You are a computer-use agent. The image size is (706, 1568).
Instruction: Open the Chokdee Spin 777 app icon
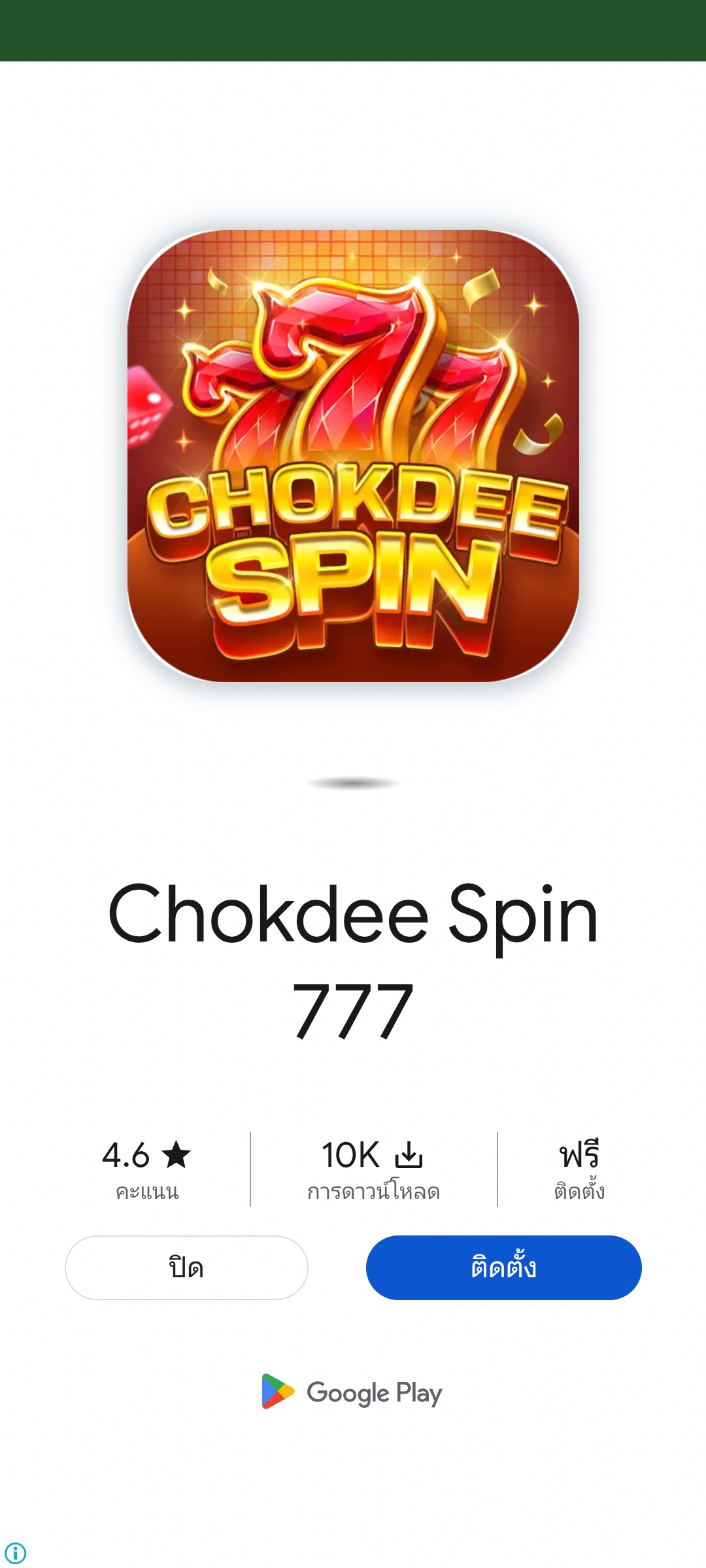point(353,455)
